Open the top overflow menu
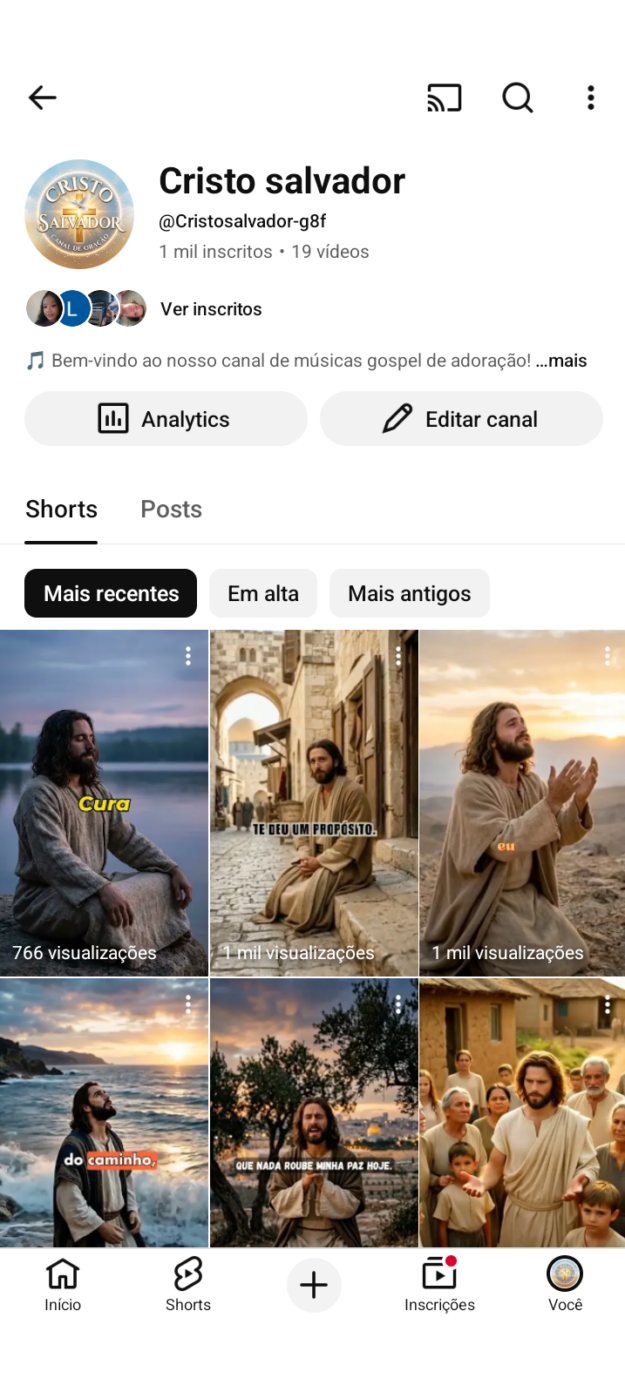625x1392 pixels. (x=590, y=97)
